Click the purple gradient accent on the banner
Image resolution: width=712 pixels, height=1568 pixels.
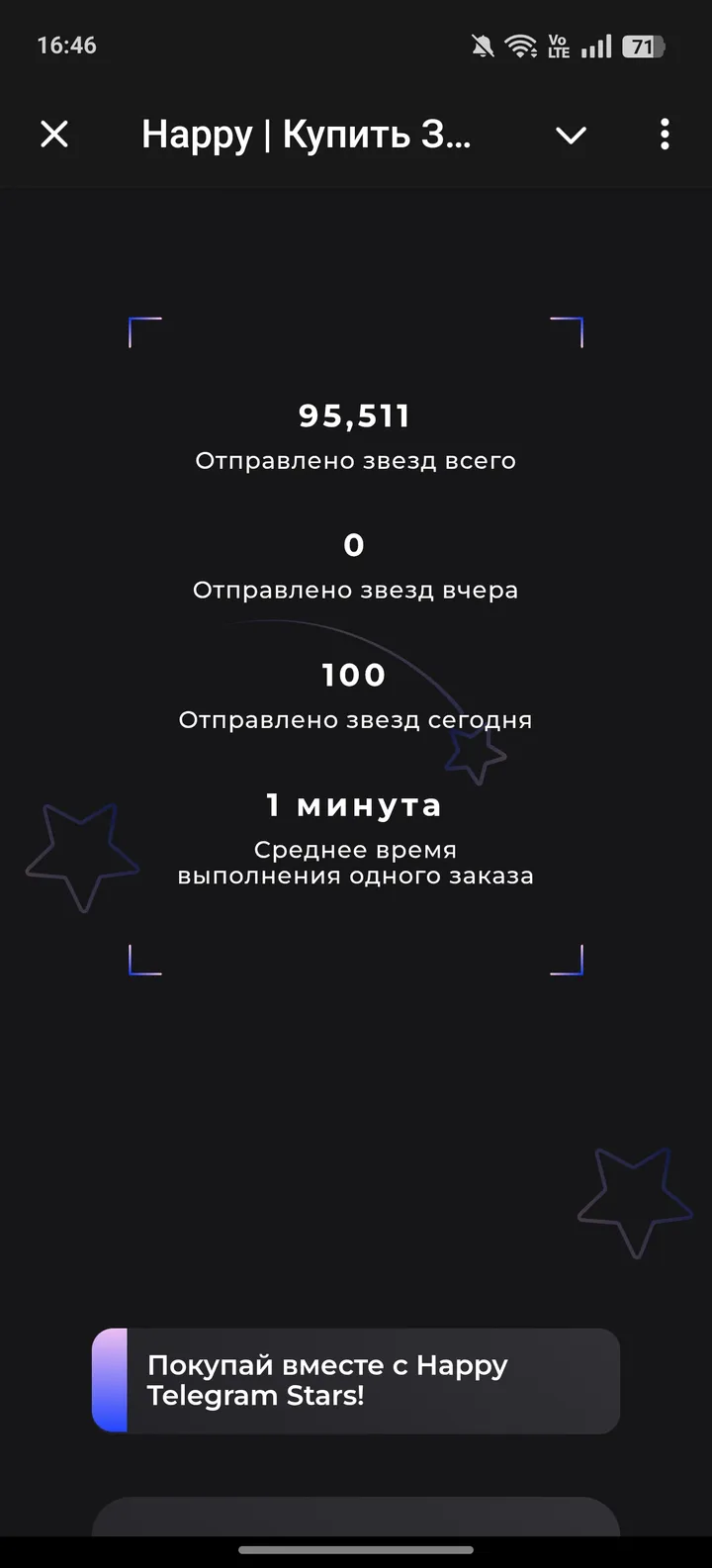point(109,1381)
